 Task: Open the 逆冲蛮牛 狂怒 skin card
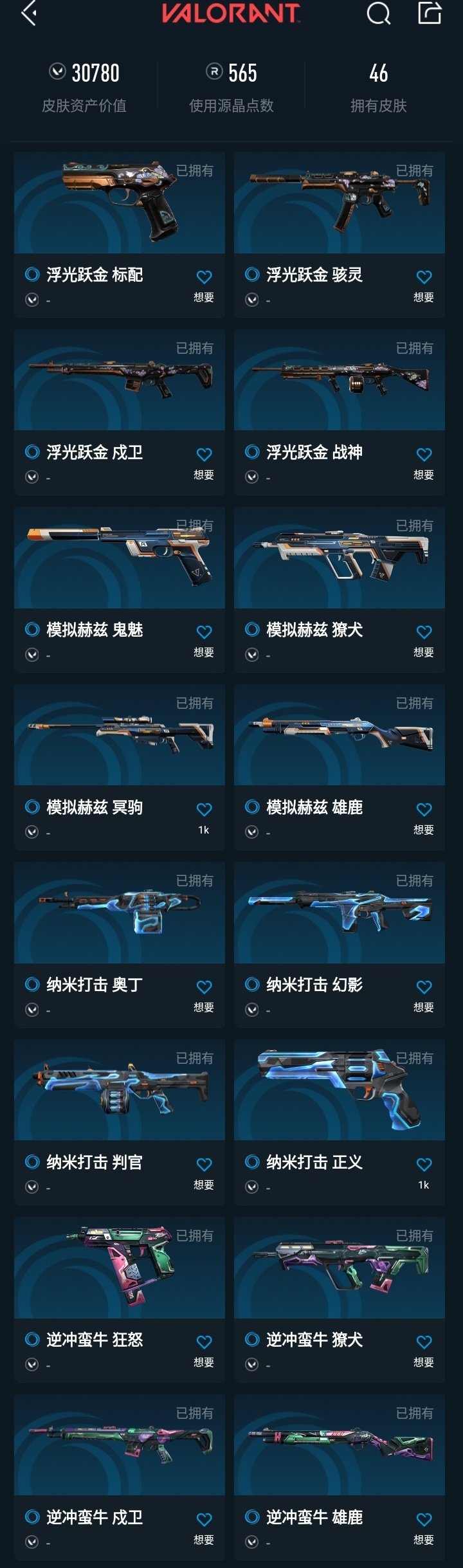(x=119, y=1268)
